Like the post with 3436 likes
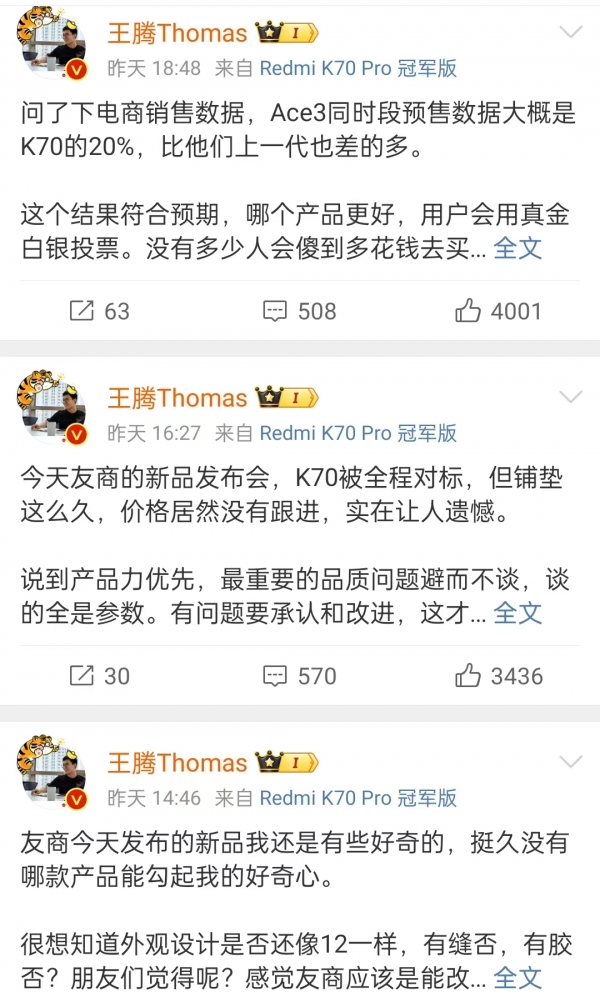Viewport: 600px width, 1007px height. [x=497, y=676]
